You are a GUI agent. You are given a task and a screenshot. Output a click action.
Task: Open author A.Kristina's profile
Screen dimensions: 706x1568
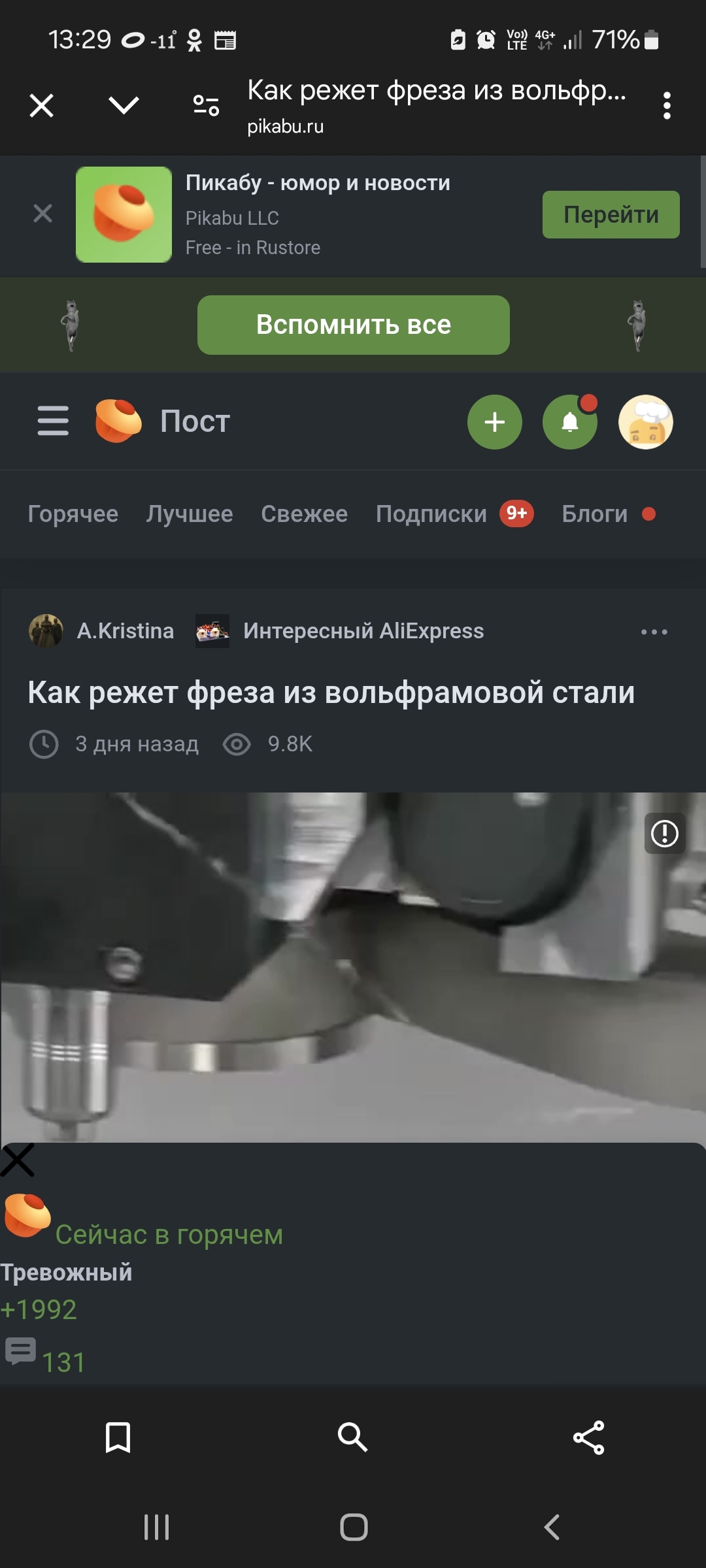click(124, 631)
